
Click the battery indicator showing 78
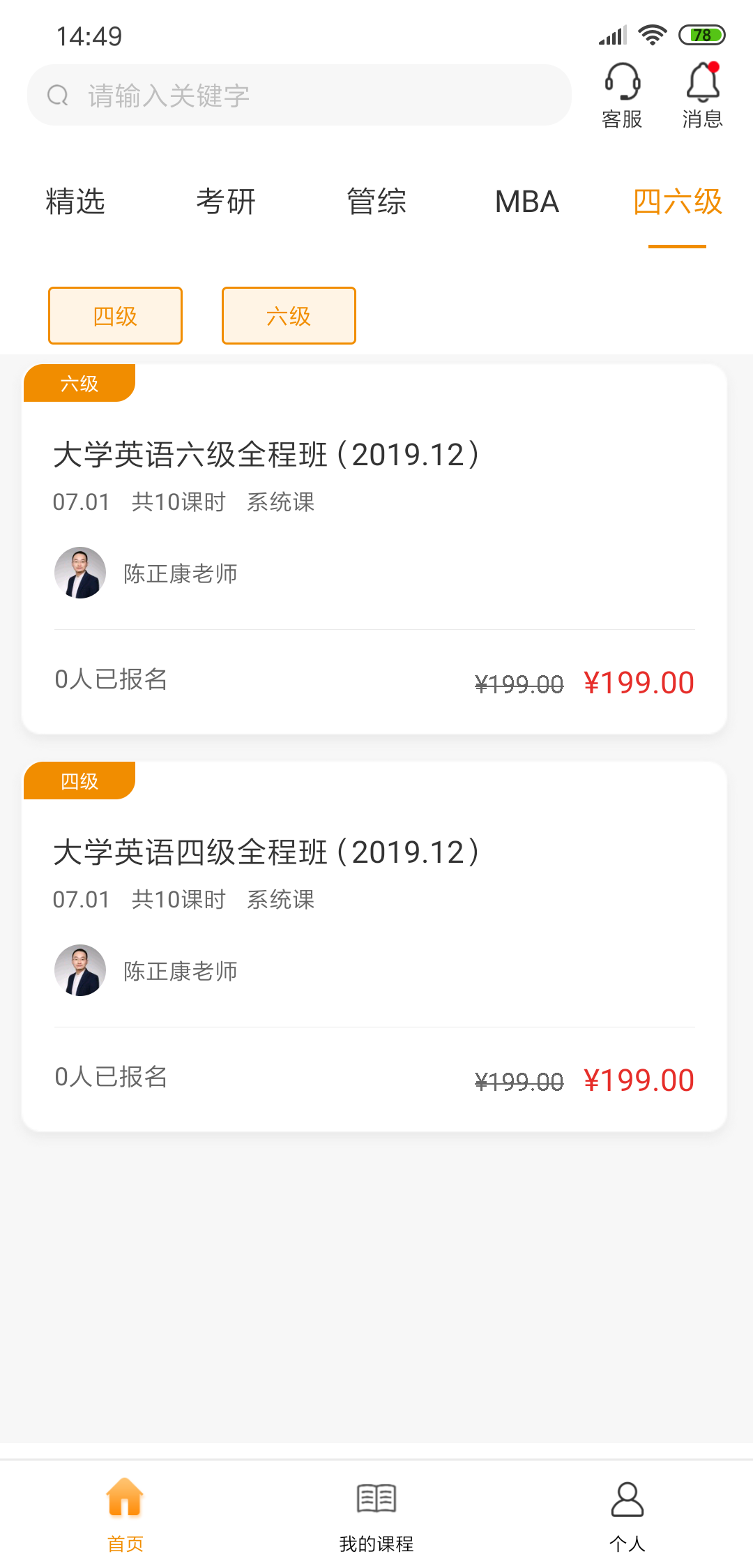[x=699, y=34]
